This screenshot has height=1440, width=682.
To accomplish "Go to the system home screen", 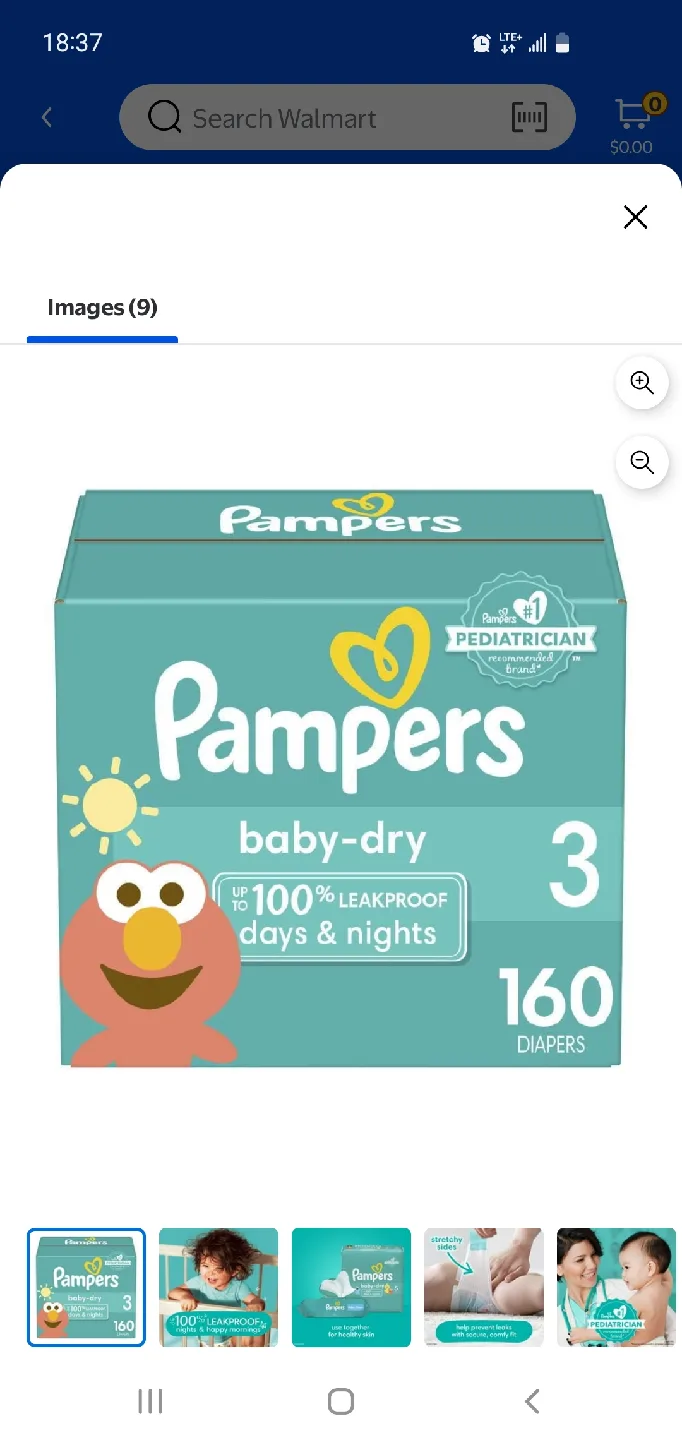I will (341, 1401).
